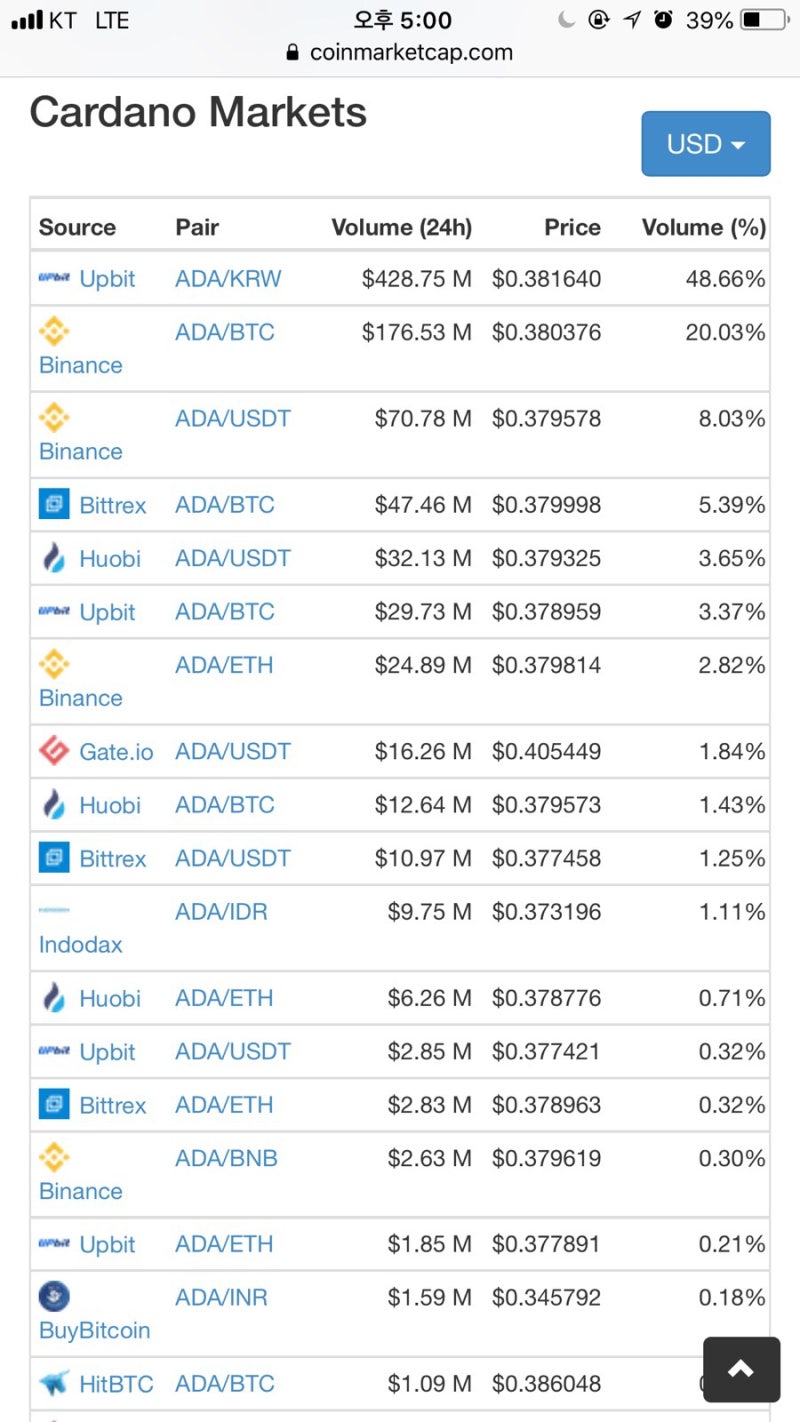Viewport: 800px width, 1422px height.
Task: Visit the Indodax exchange link
Action: click(80, 944)
